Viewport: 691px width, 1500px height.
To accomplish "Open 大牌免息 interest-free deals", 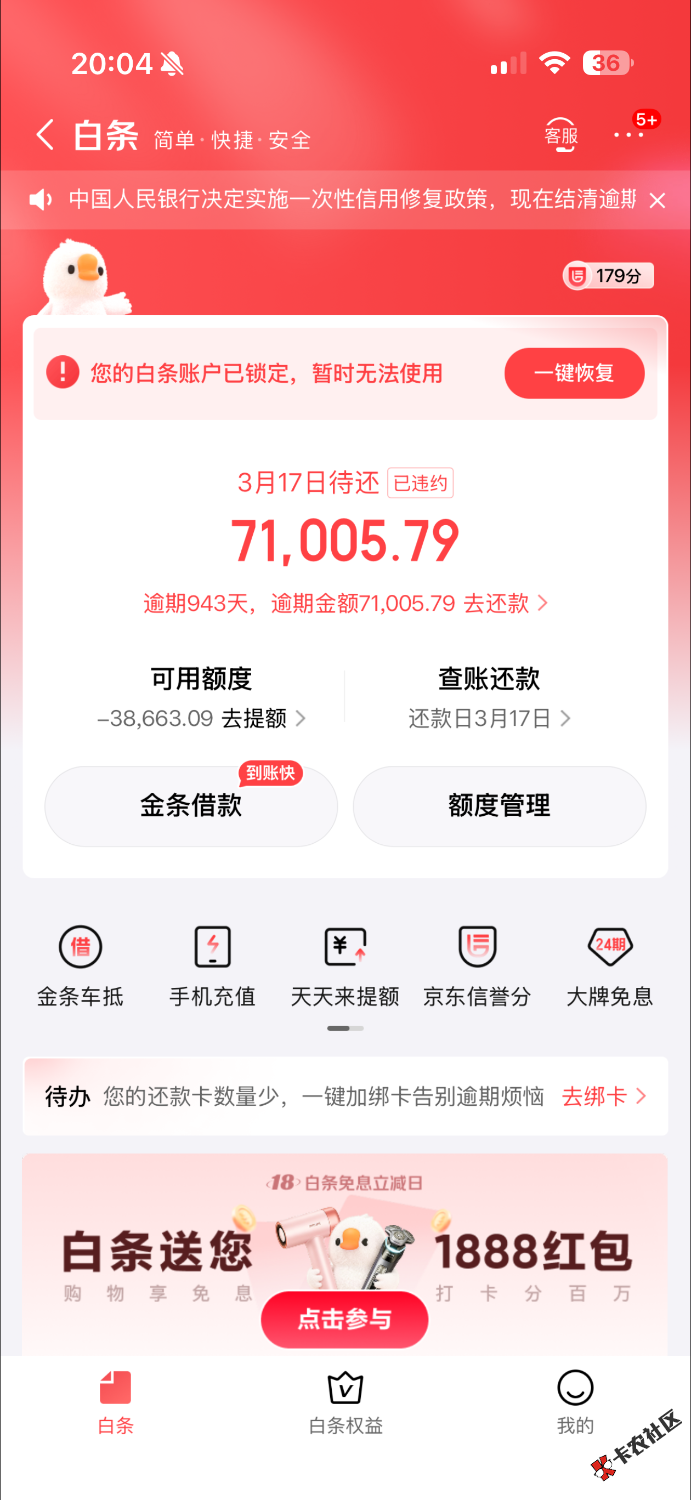I will tap(609, 966).
